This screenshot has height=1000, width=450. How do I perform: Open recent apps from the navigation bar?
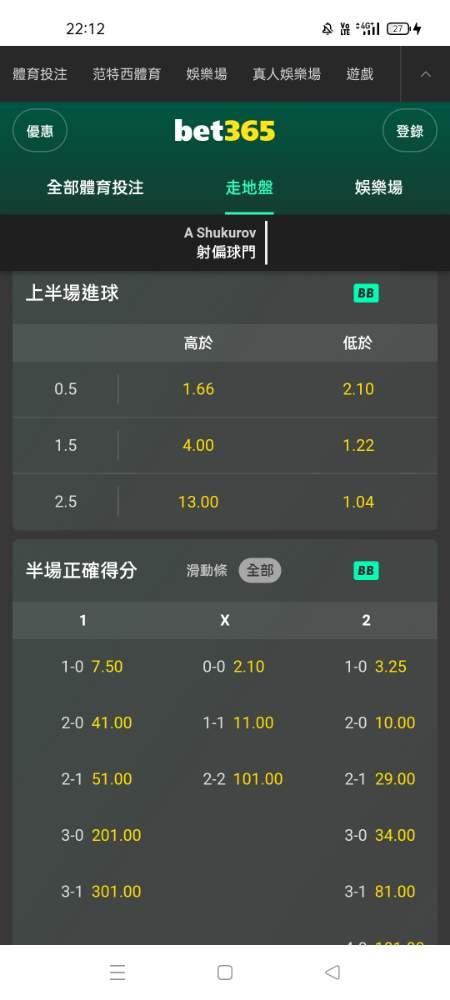[117, 972]
